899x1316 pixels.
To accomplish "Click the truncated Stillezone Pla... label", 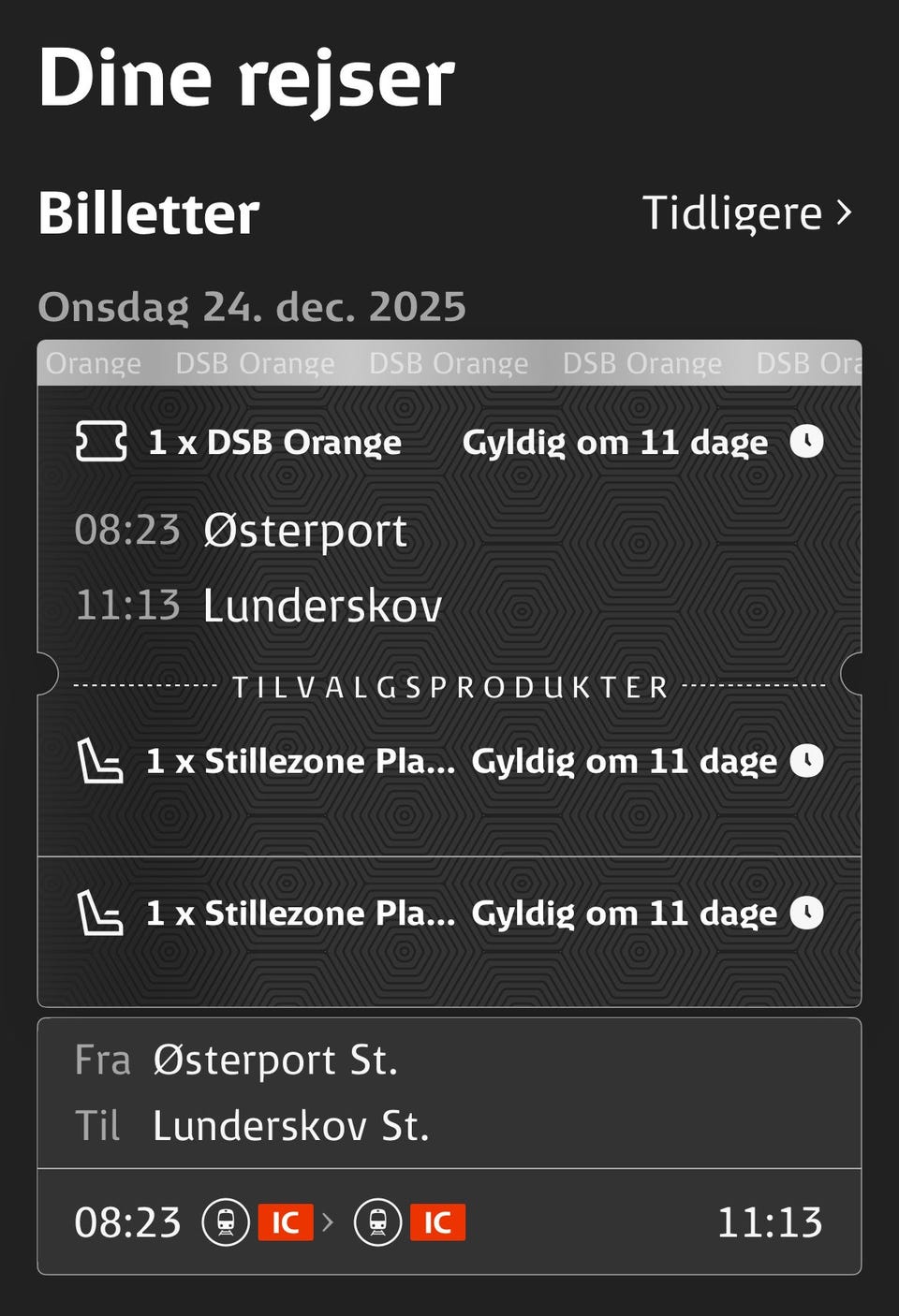I will [300, 761].
